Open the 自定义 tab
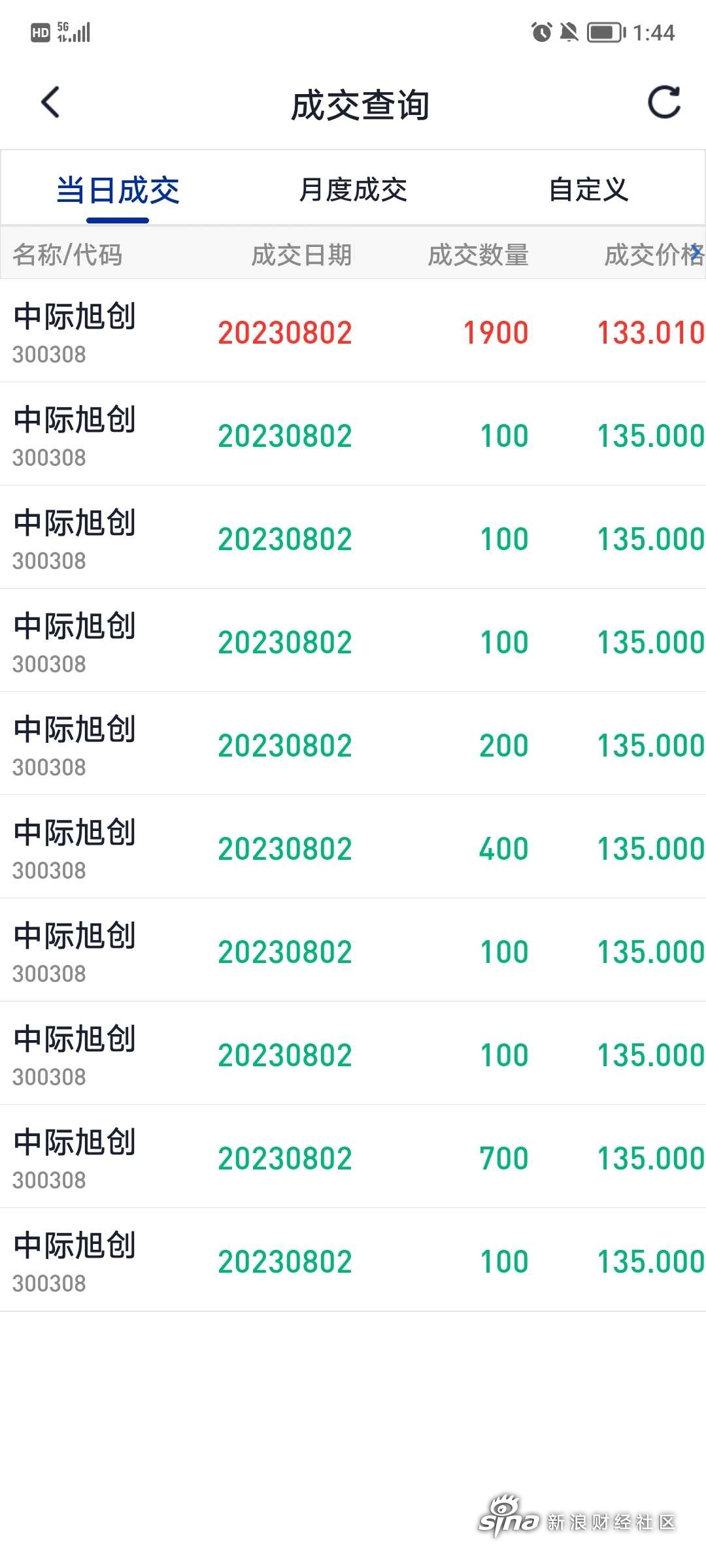Viewport: 706px width, 1568px height. [588, 190]
